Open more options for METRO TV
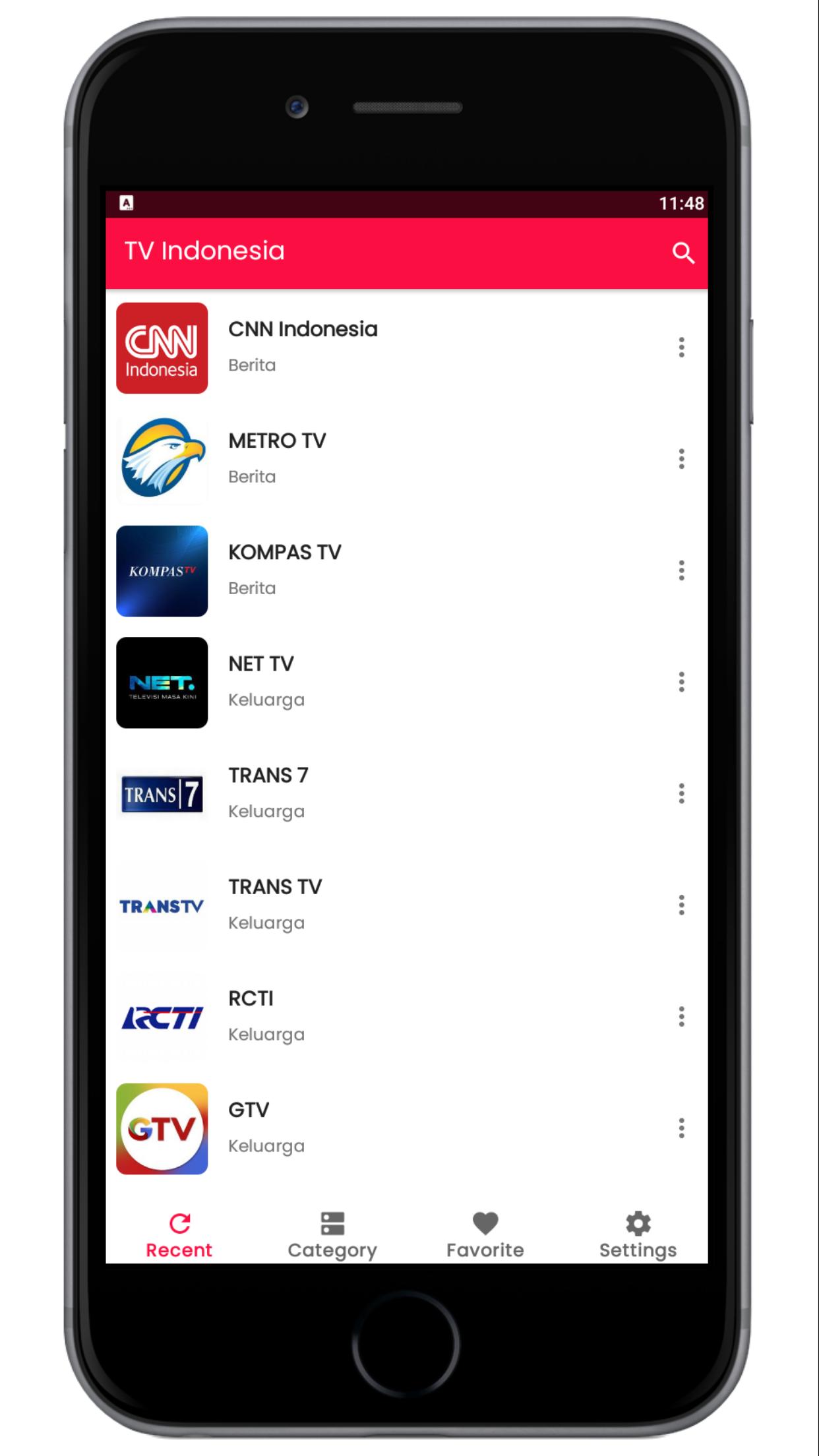Screen dimensions: 819x1456 click(681, 458)
